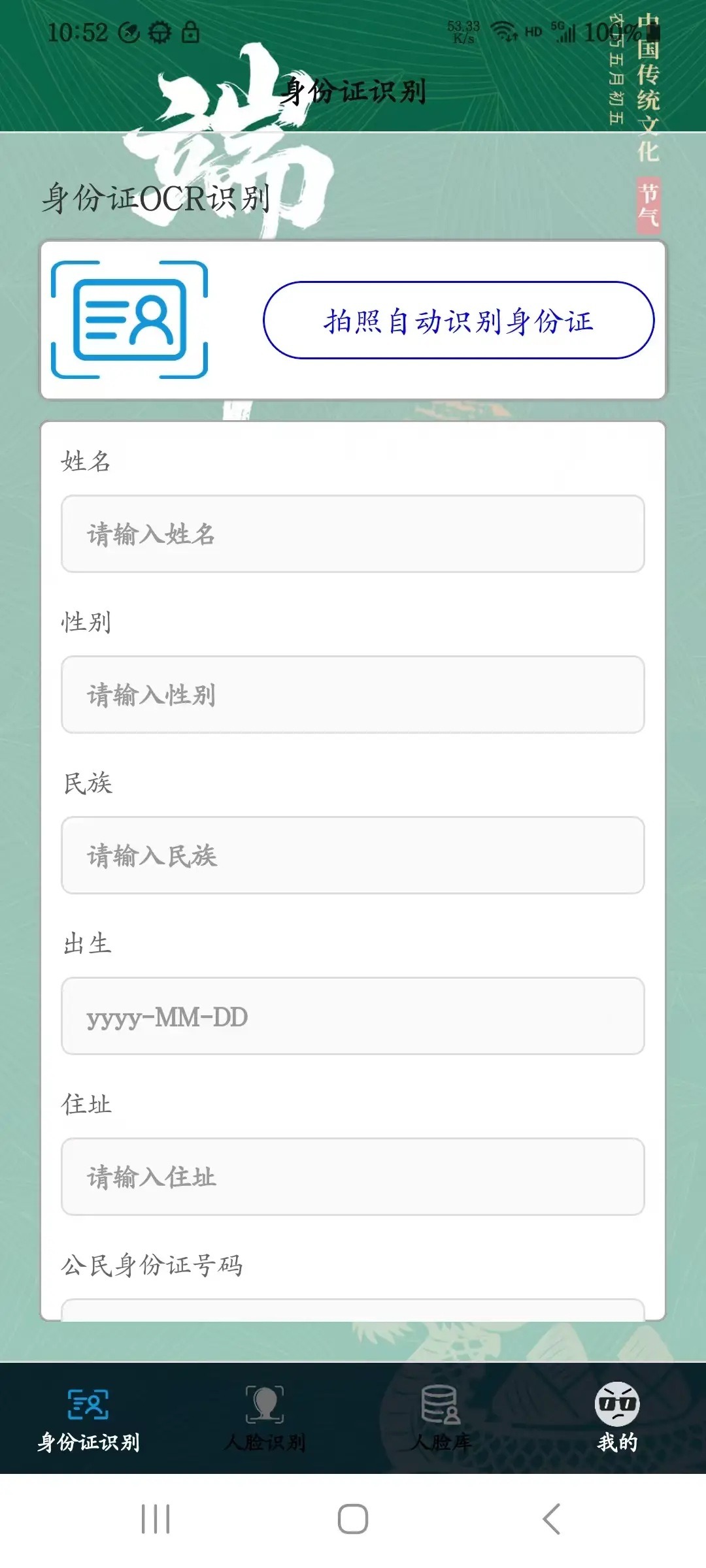Open recent apps from navigation bar
706x1568 pixels.
[156, 1519]
